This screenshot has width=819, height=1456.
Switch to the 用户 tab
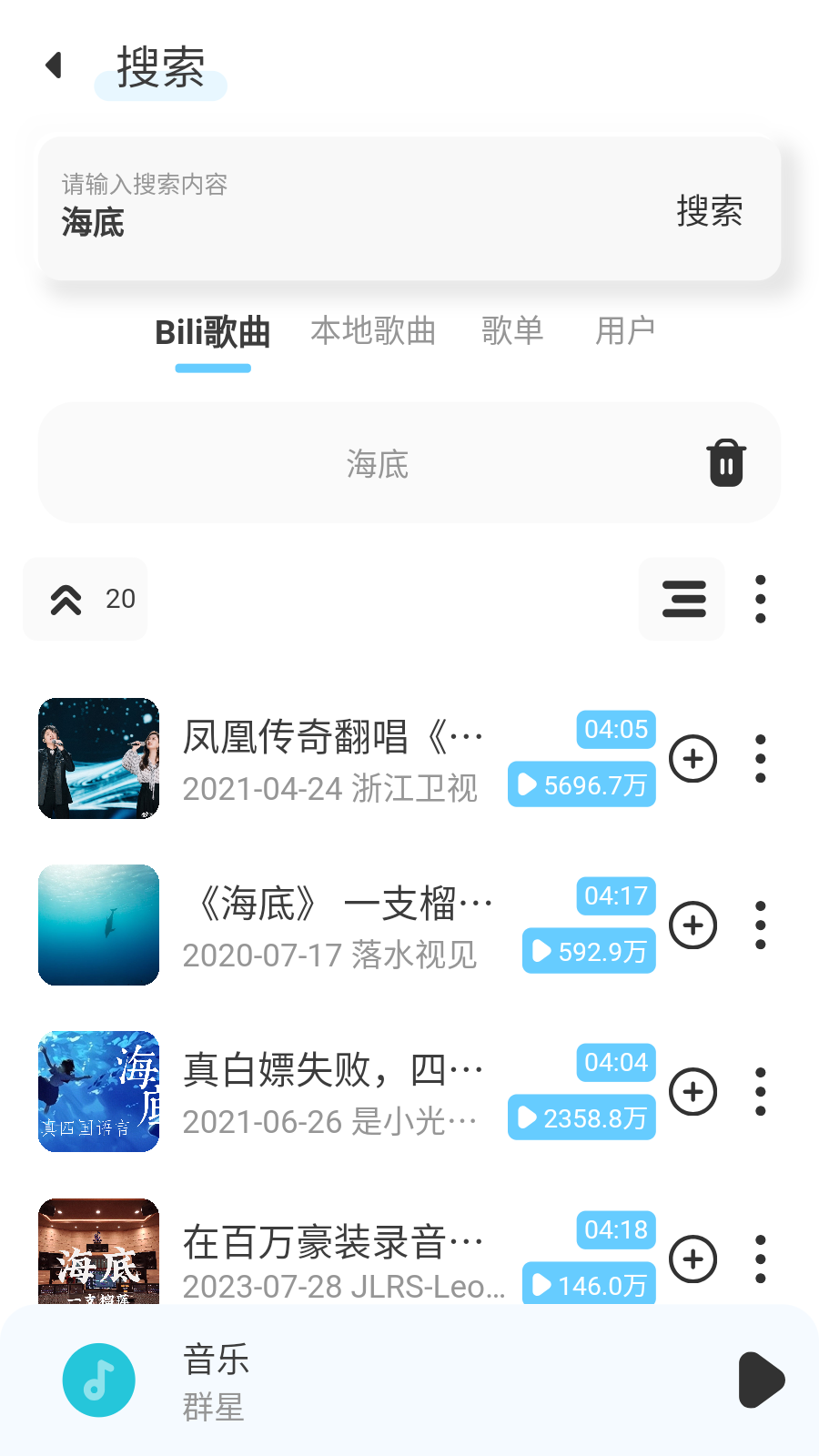coord(625,331)
